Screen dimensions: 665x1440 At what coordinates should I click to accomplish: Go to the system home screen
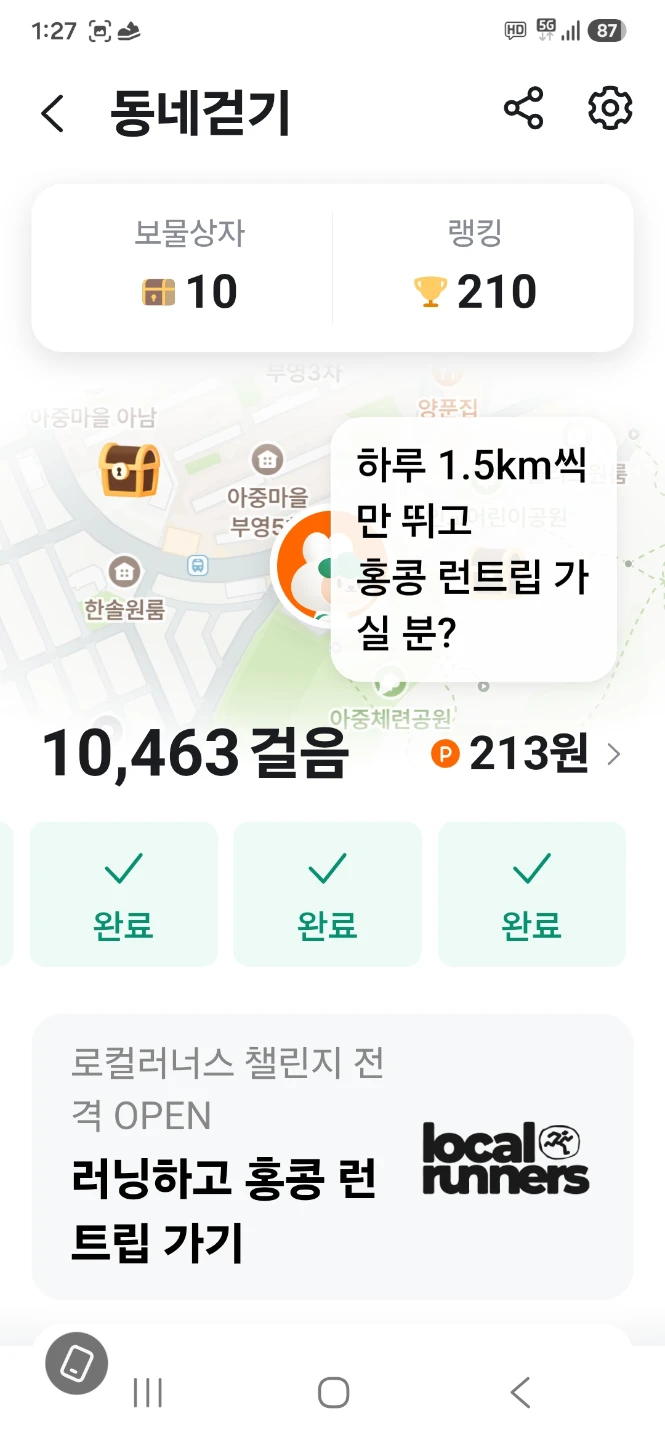click(333, 1392)
